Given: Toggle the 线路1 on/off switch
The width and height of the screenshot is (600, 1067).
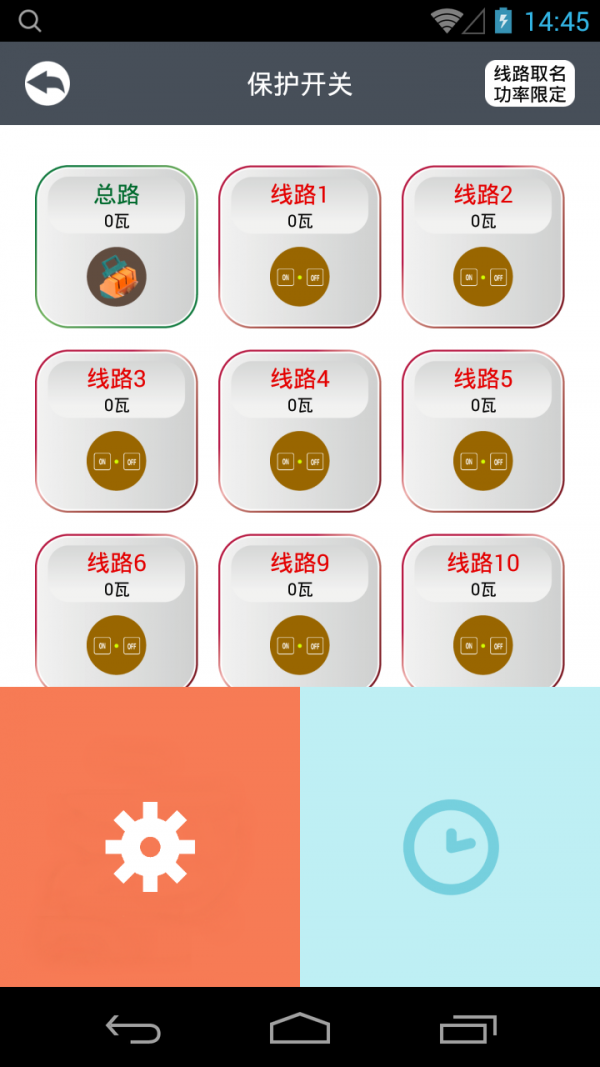Looking at the screenshot, I should (x=300, y=277).
